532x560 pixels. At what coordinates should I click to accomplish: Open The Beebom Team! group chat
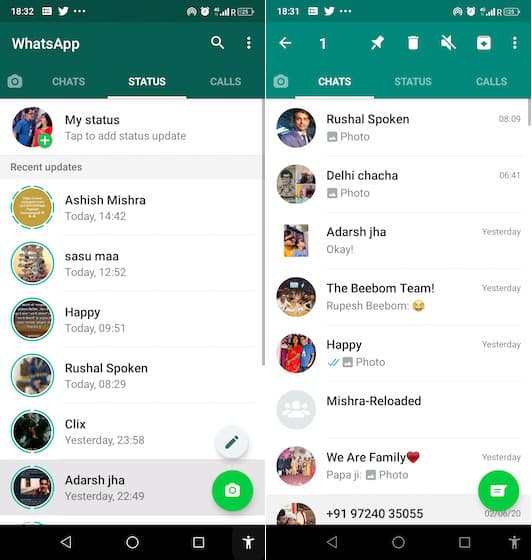pos(398,297)
